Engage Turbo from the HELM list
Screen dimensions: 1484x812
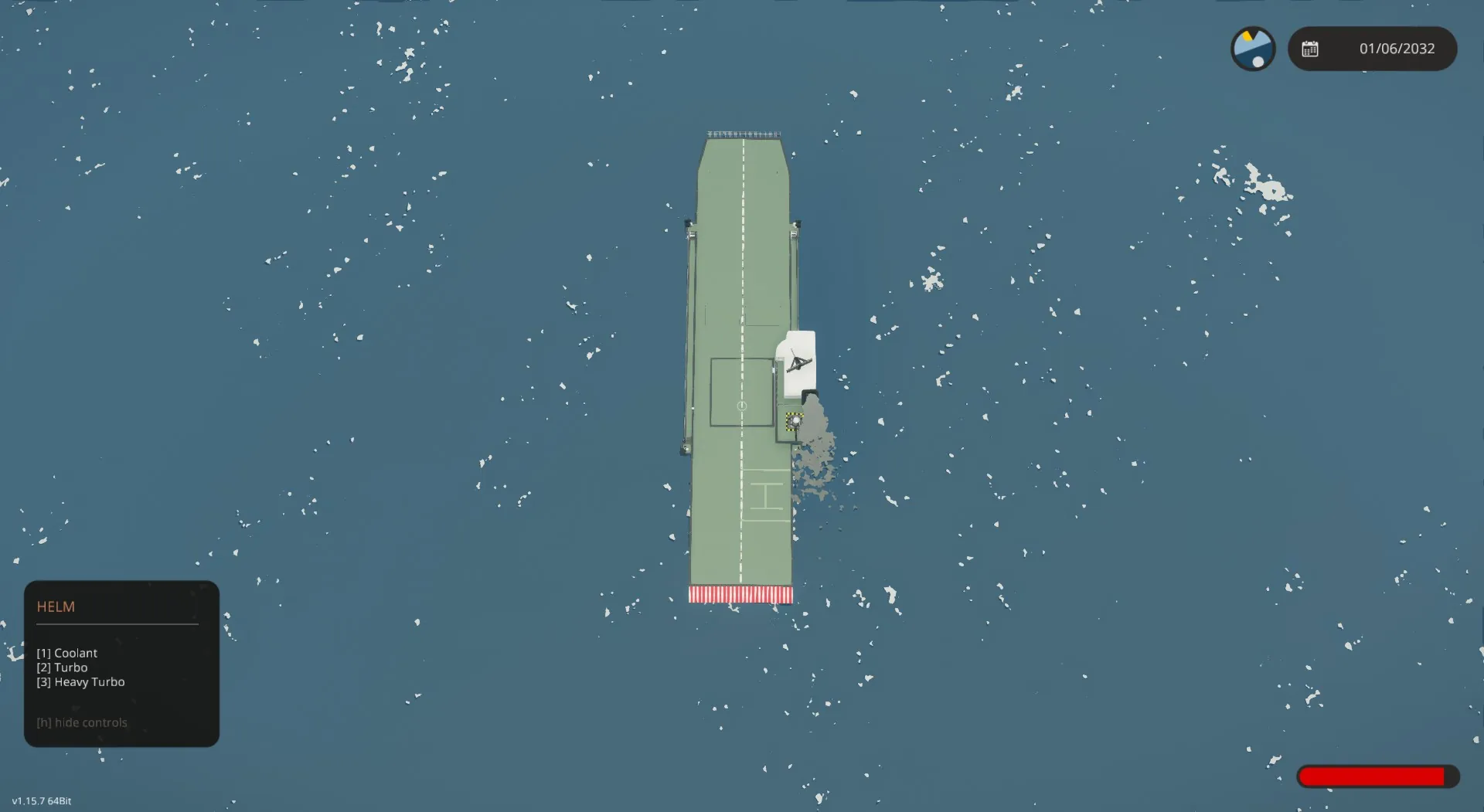(63, 668)
